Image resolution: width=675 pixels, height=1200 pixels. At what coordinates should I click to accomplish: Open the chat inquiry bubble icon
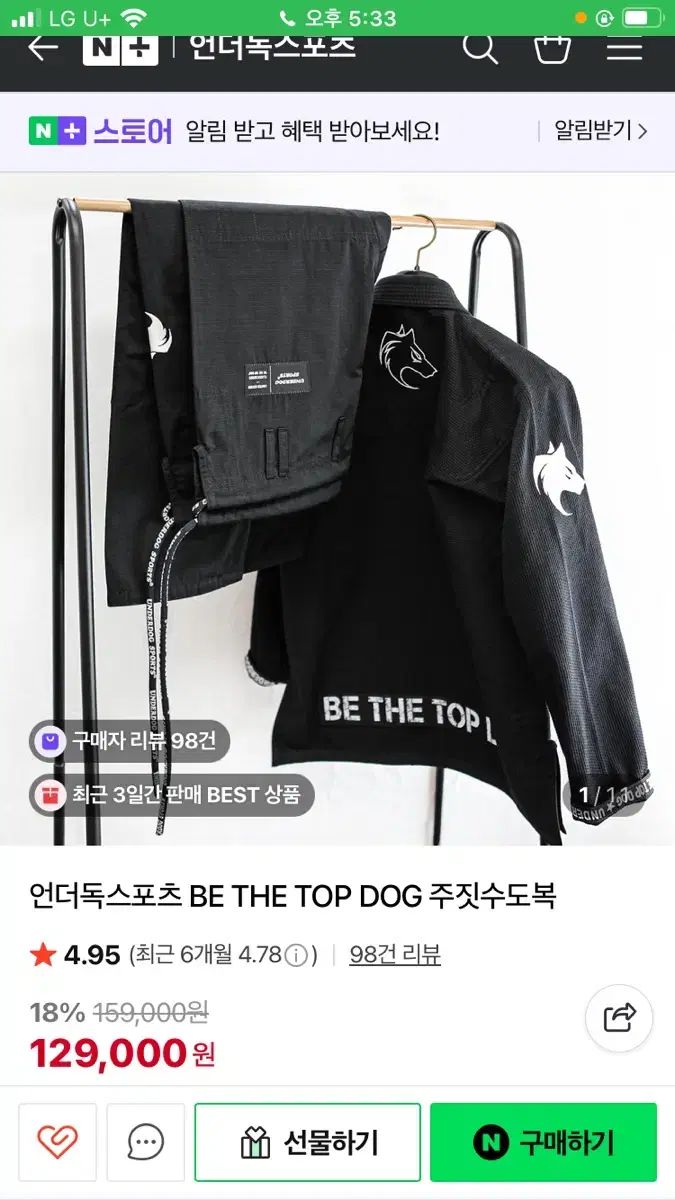pyautogui.click(x=146, y=1142)
